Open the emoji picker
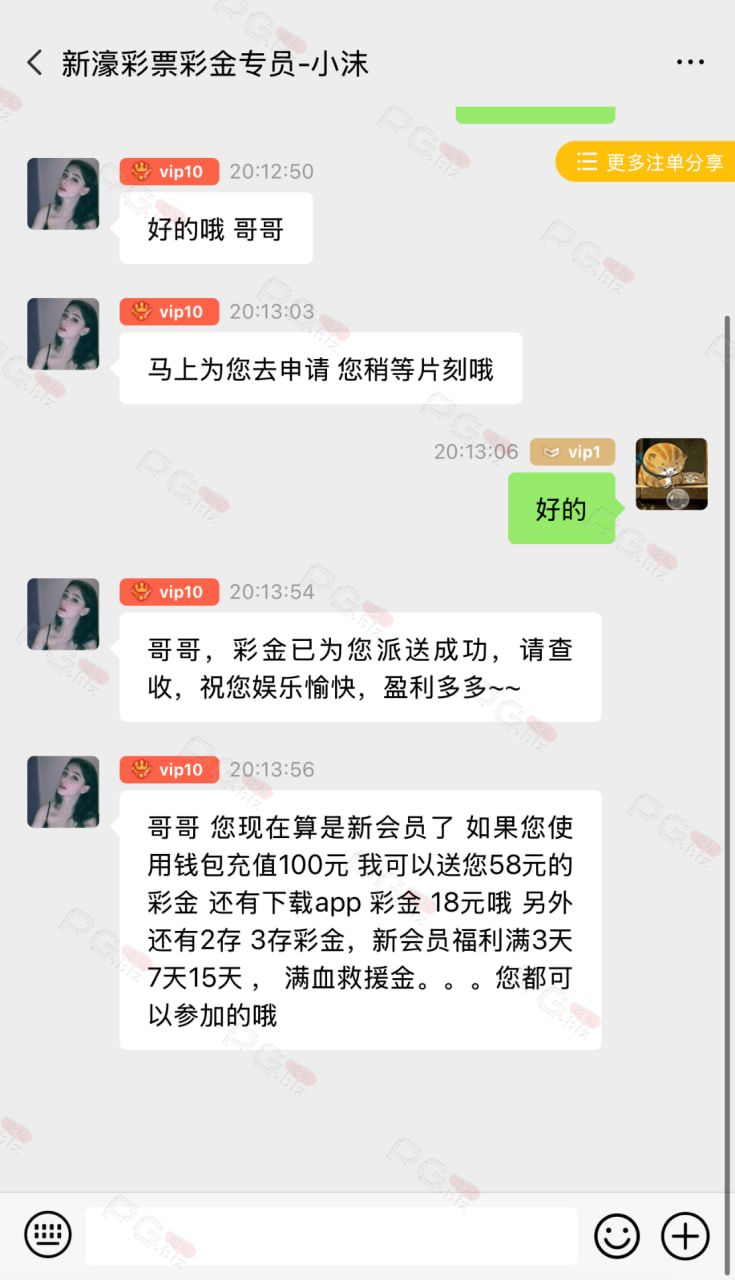Screen dimensions: 735x1280 click(617, 1236)
